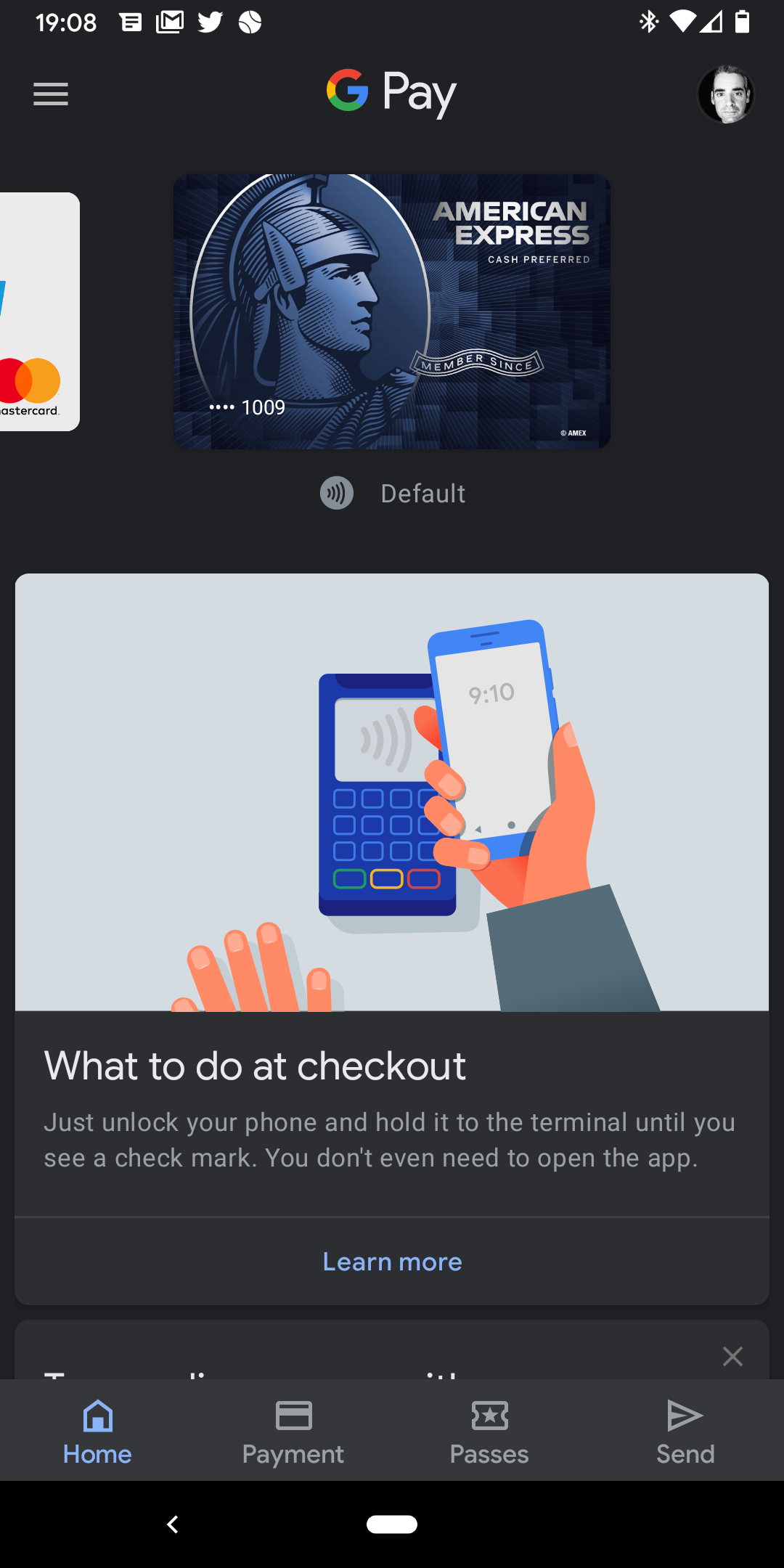This screenshot has height=1568, width=784.
Task: Switch to the Passes tab
Action: click(x=489, y=1432)
